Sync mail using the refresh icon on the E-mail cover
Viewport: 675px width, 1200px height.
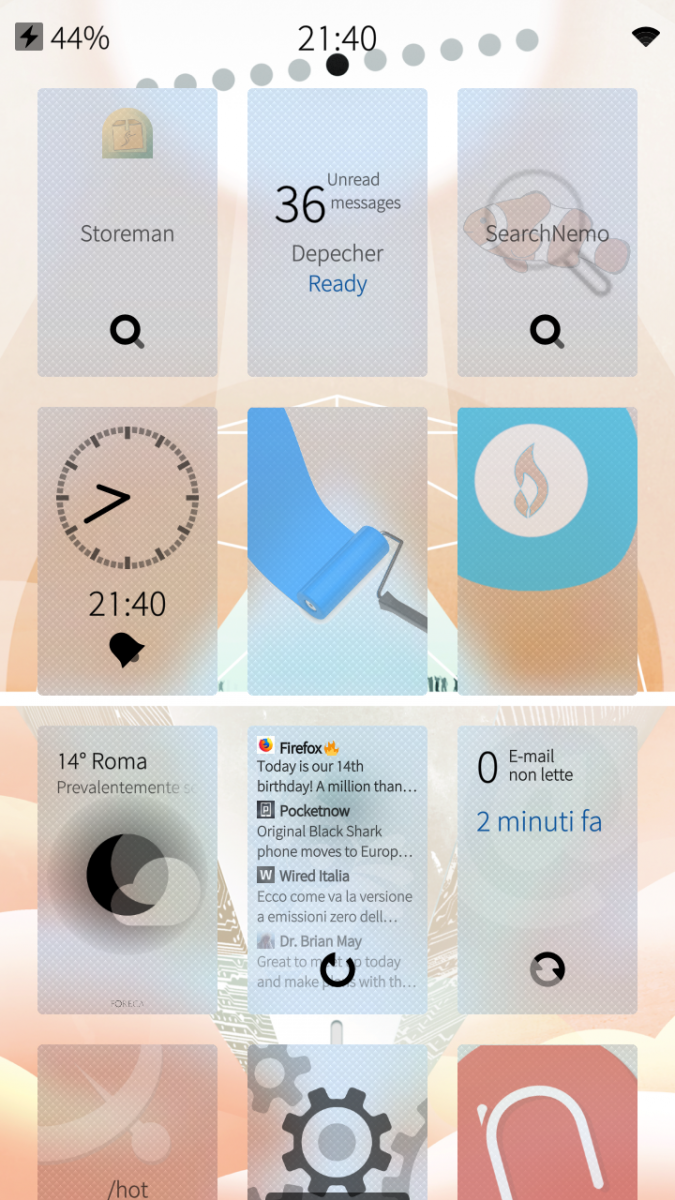547,968
